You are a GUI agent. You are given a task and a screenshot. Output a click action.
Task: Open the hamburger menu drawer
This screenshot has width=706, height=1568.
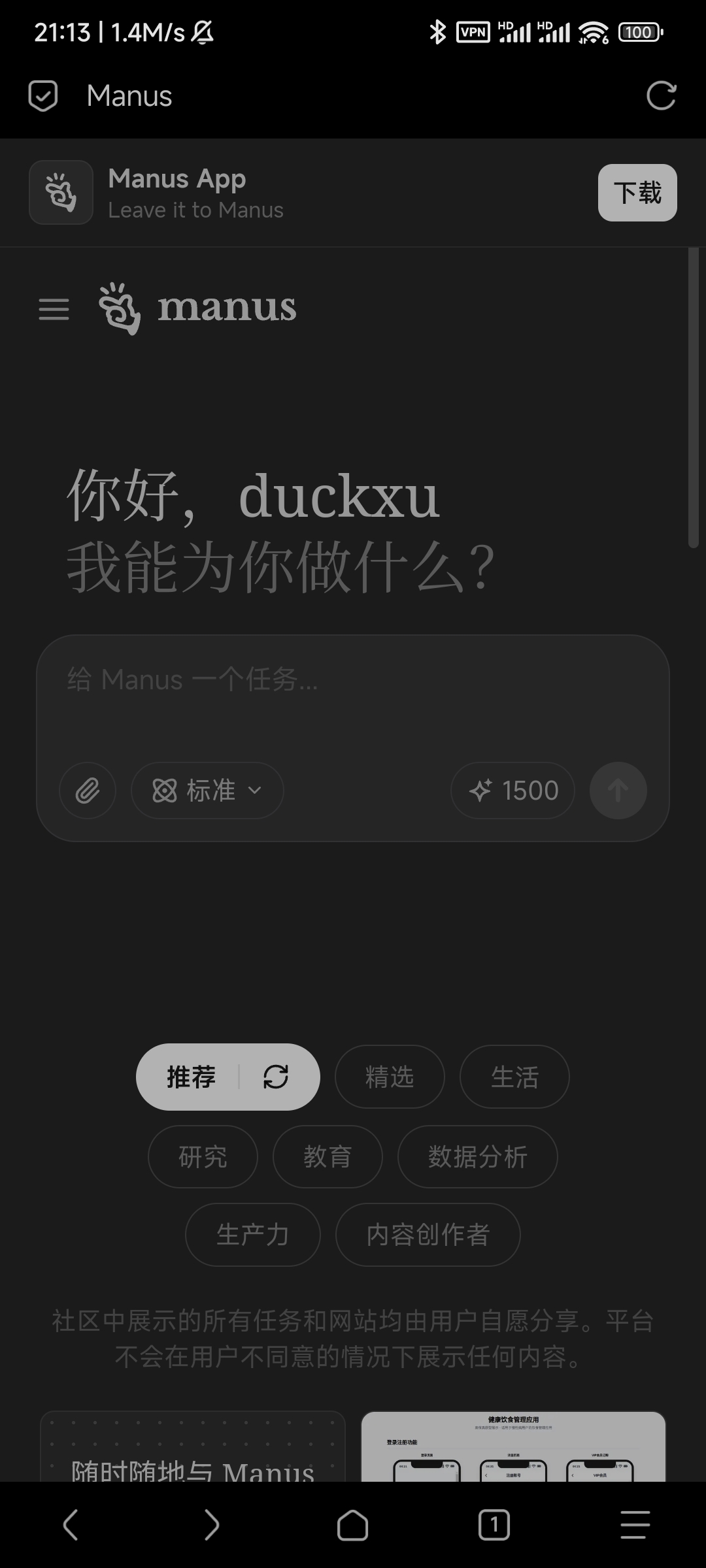[x=54, y=309]
